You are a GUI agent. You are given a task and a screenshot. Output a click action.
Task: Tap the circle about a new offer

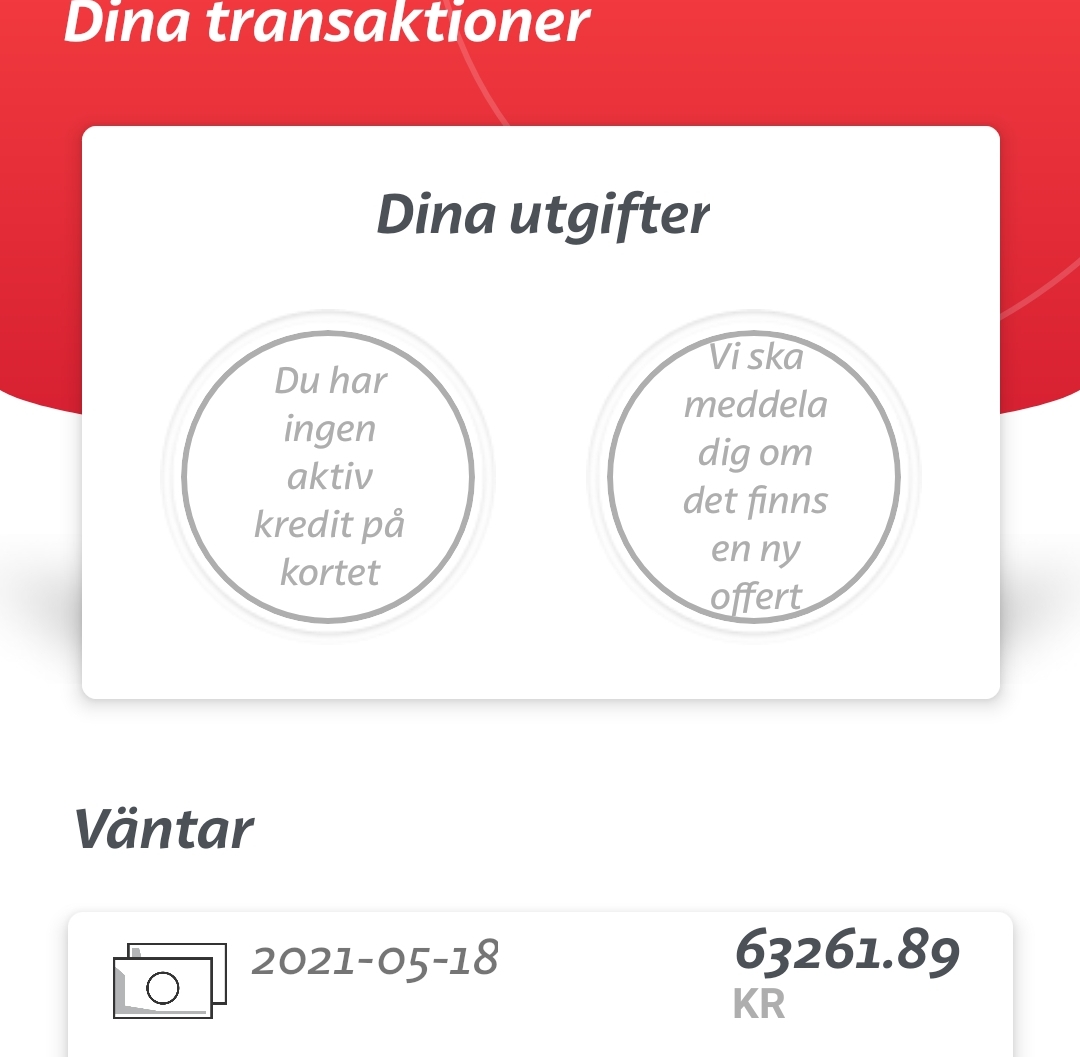(754, 477)
